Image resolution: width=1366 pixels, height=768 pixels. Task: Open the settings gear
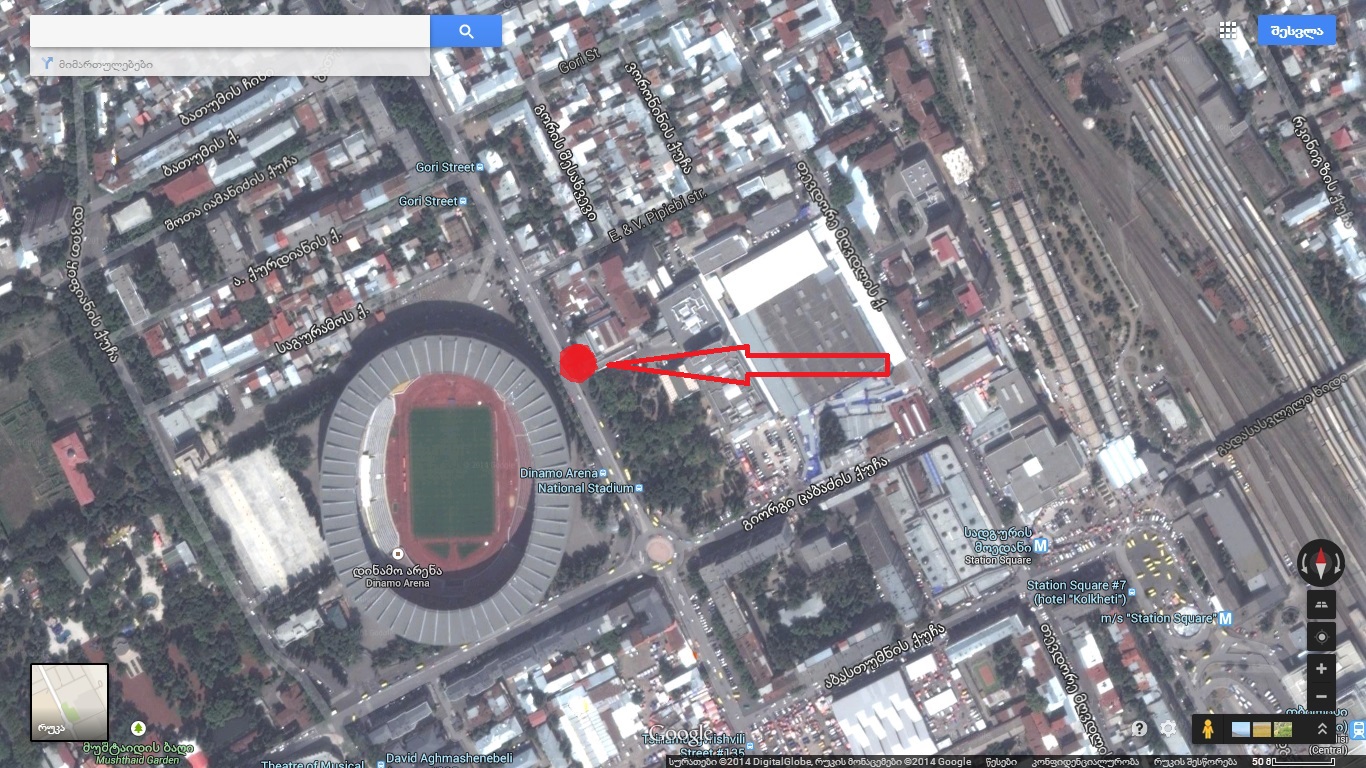click(x=1167, y=729)
